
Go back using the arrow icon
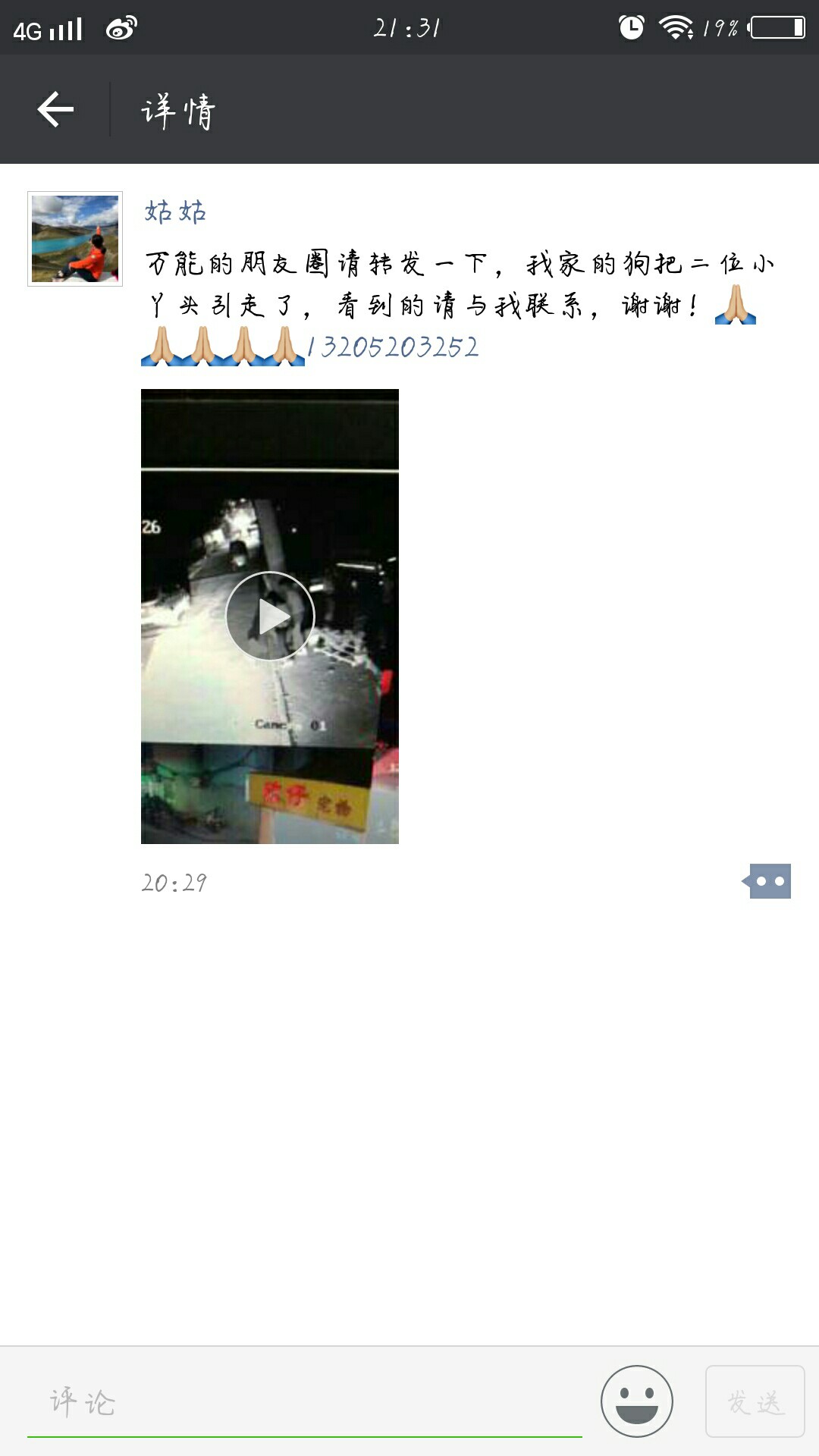click(55, 109)
